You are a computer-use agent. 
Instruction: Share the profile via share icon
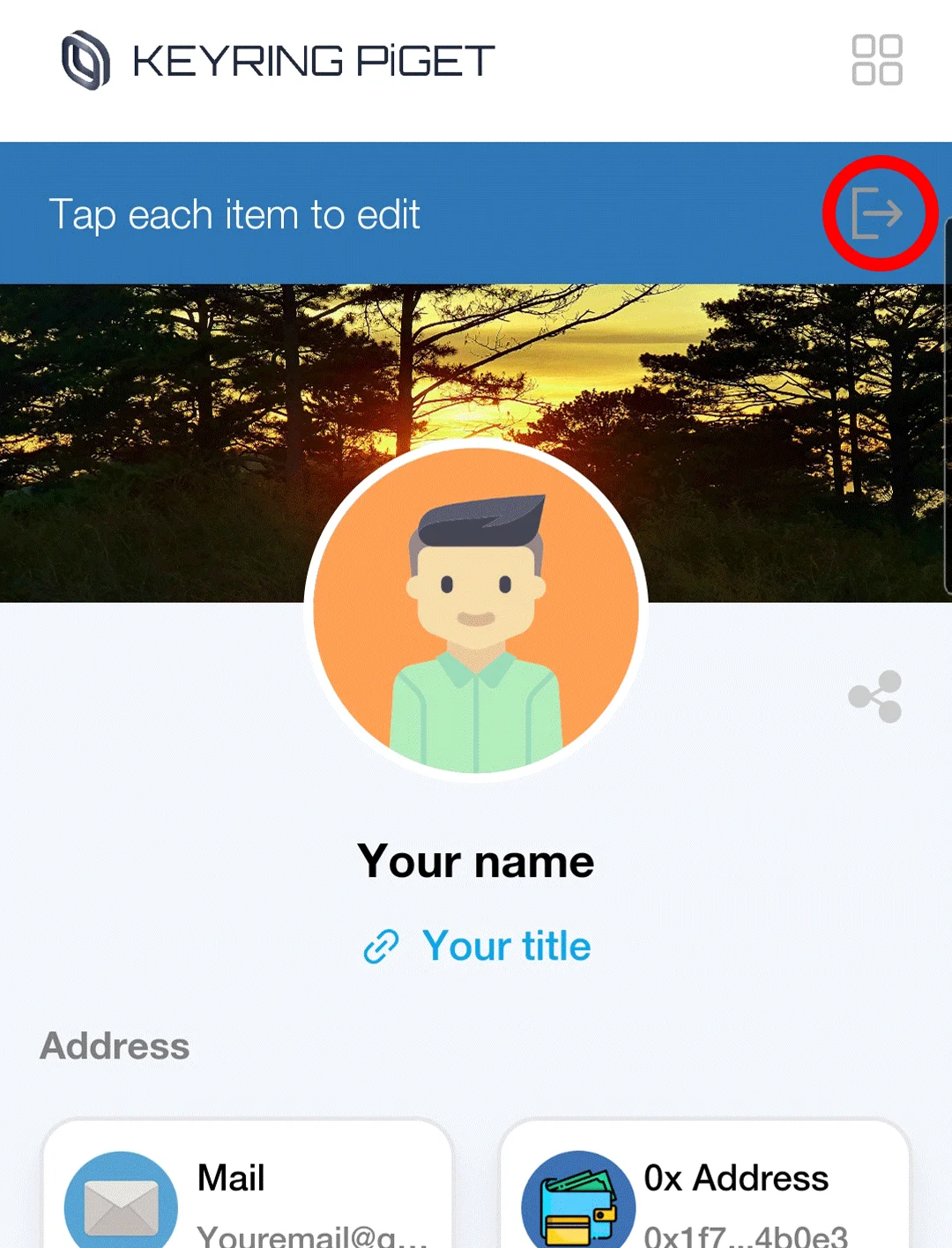click(x=874, y=696)
